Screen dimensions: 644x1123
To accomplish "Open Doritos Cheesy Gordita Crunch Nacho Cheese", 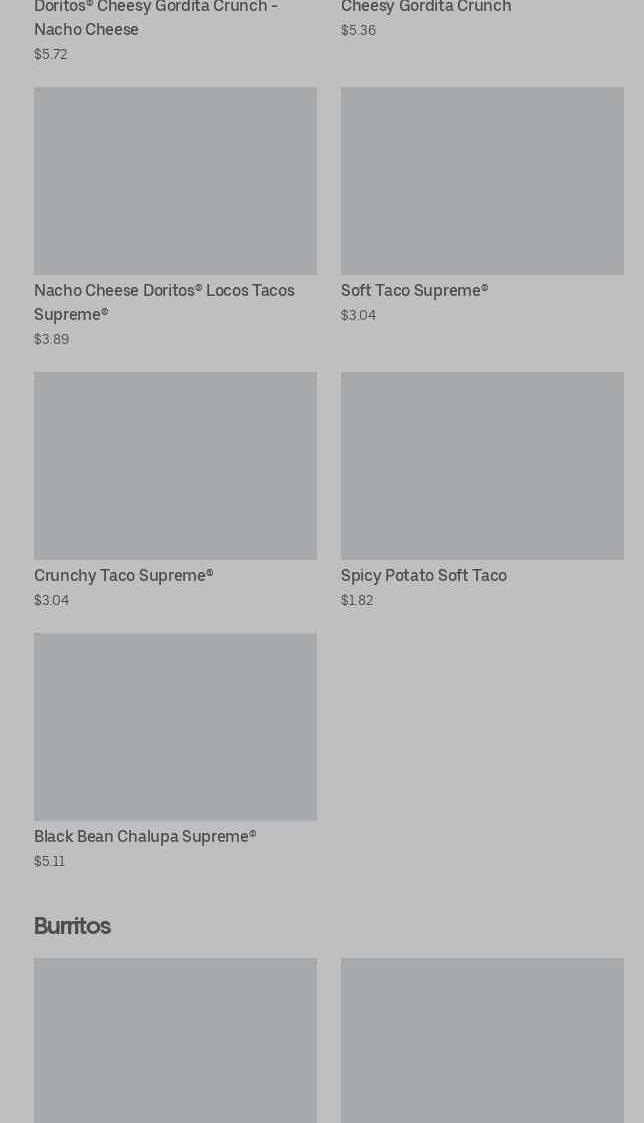I will click(x=175, y=31).
